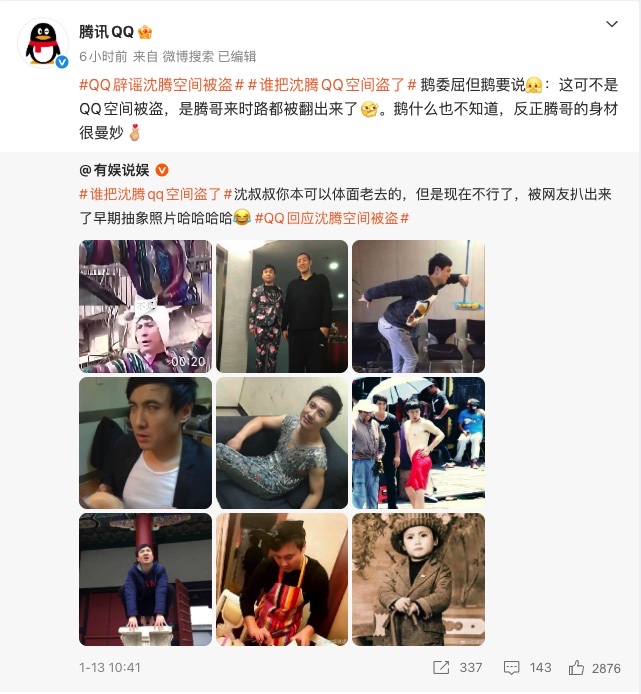This screenshot has width=641, height=694.
Task: Expand the post options chevron
Action: tap(613, 24)
